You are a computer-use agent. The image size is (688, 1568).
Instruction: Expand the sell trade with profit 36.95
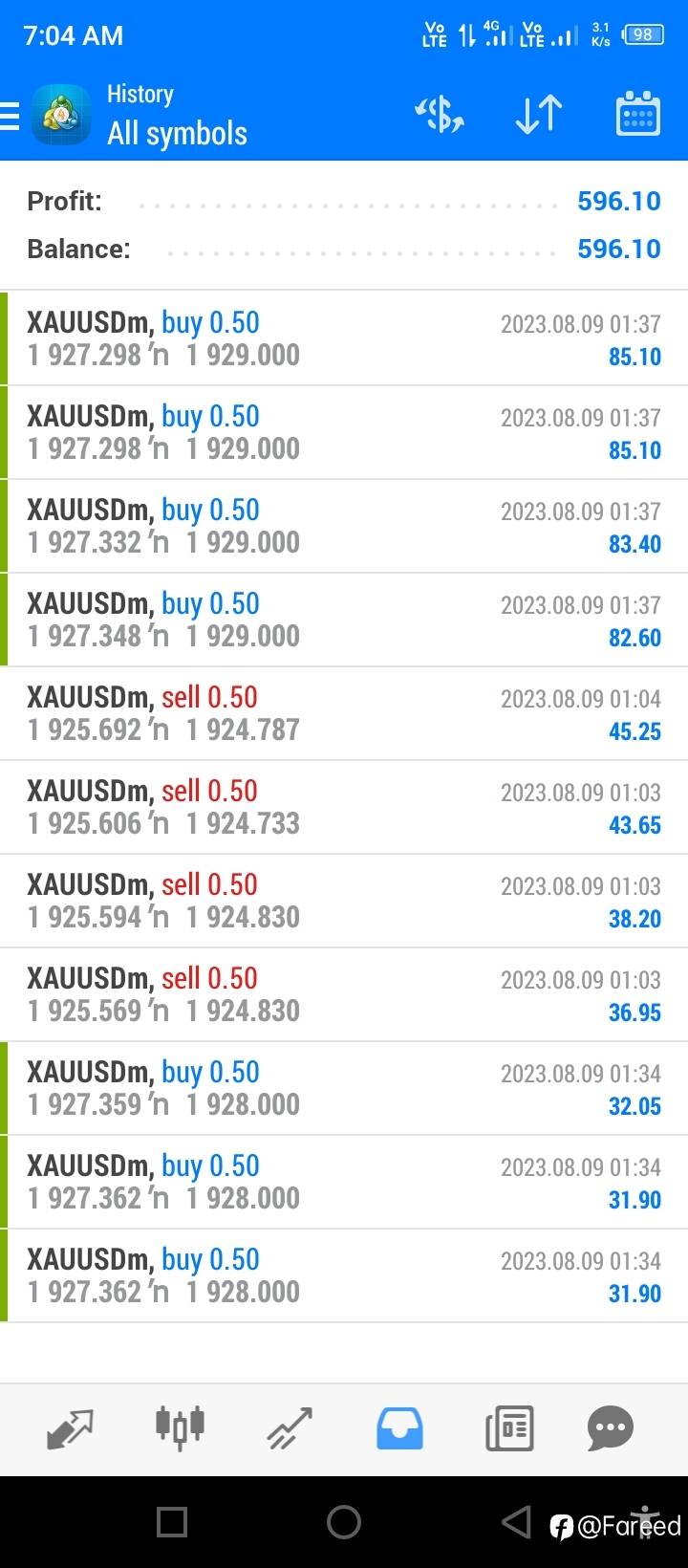pos(344,994)
